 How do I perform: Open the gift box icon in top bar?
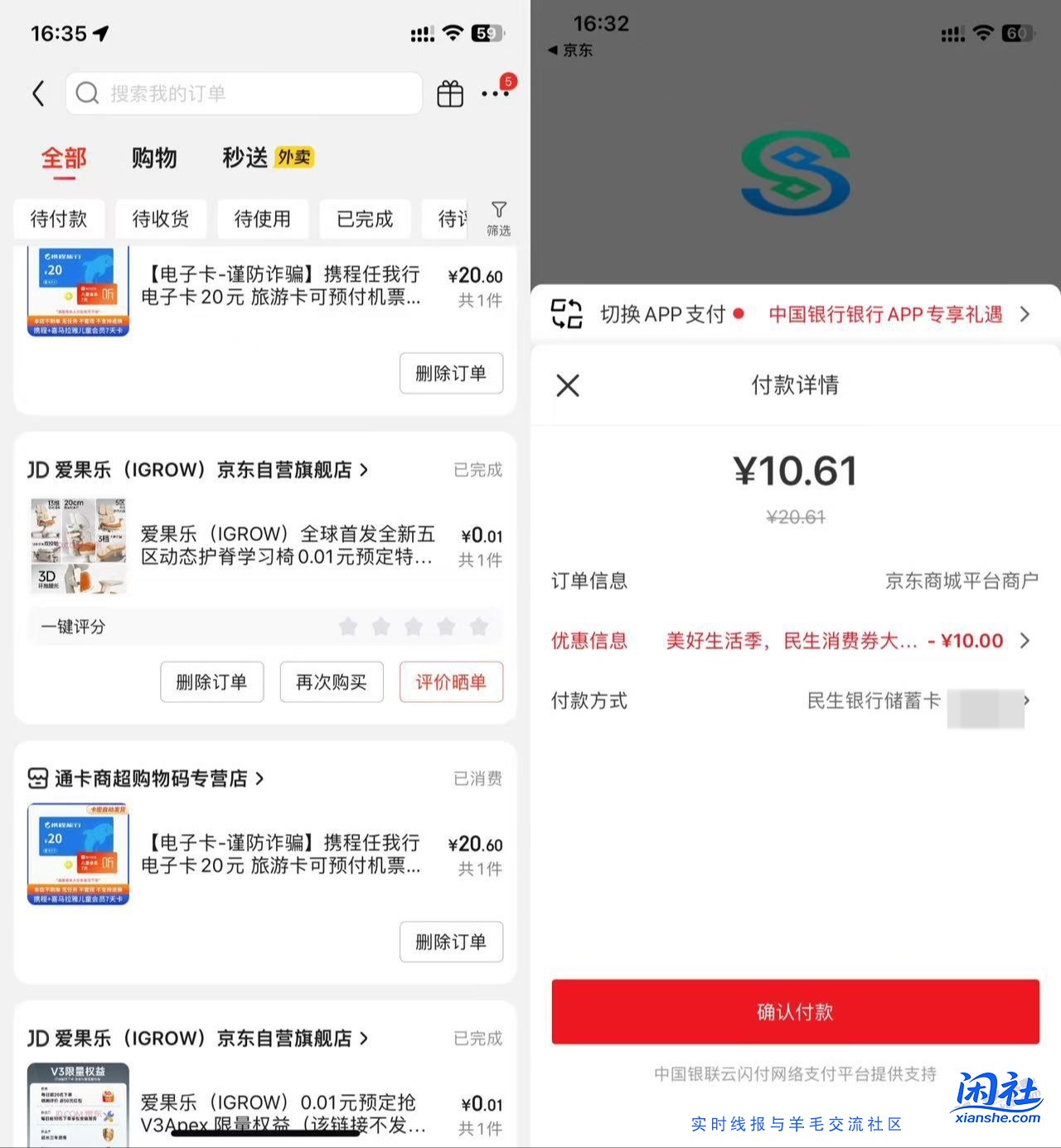point(450,94)
